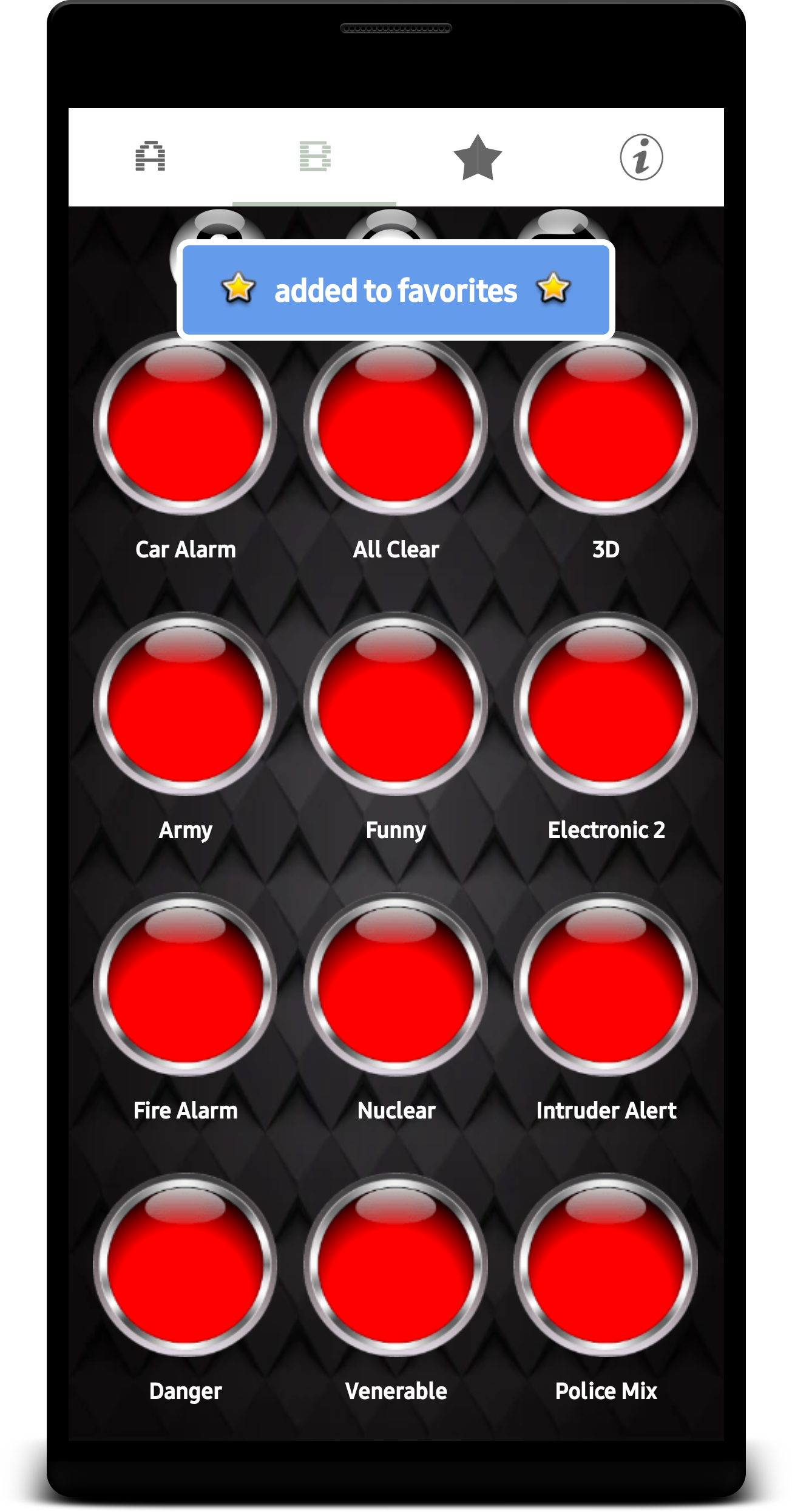Play the Nuclear siren
This screenshot has width=792, height=1512.
pos(396,985)
